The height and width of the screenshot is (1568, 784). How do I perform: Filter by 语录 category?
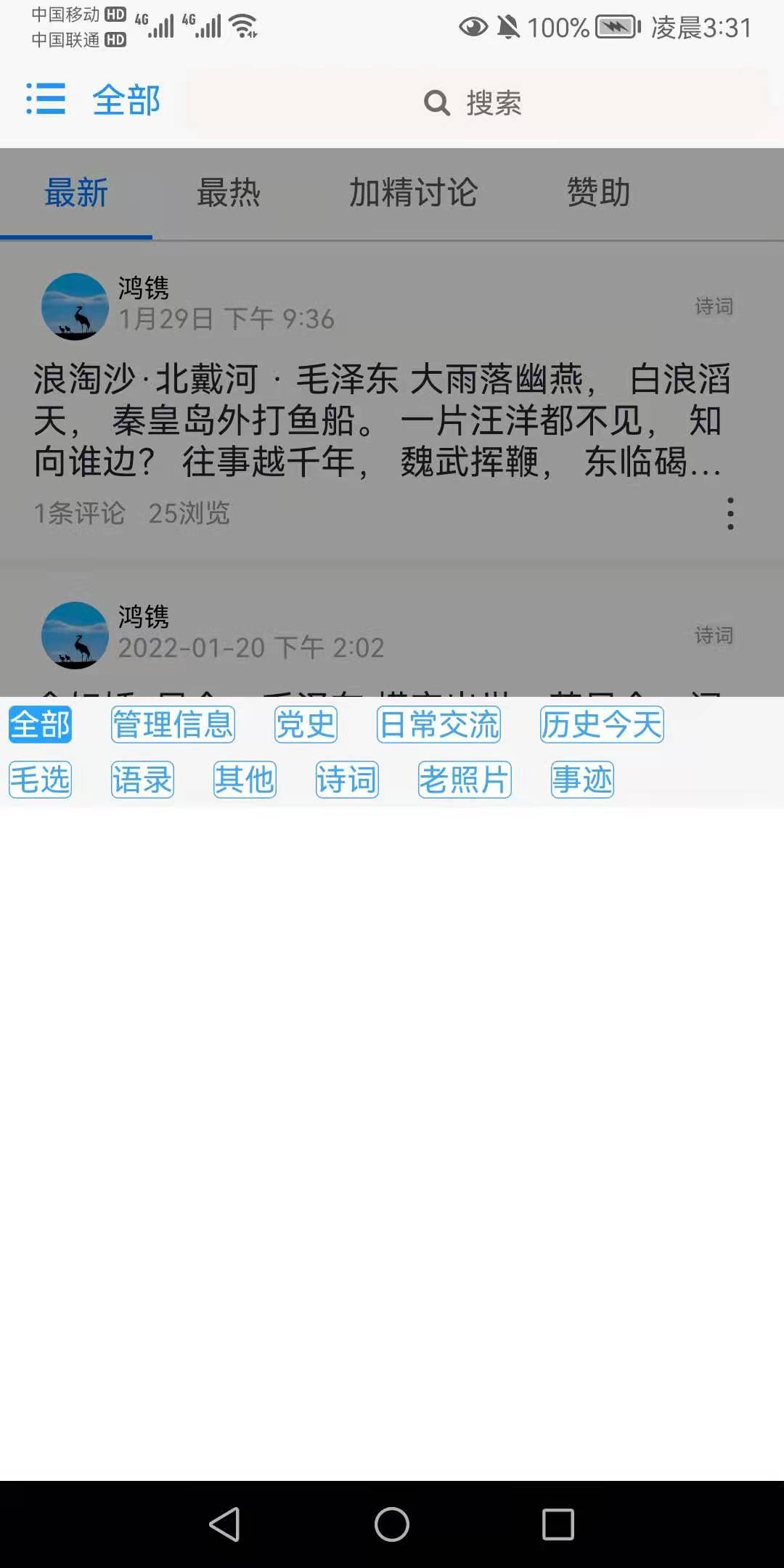tap(142, 780)
